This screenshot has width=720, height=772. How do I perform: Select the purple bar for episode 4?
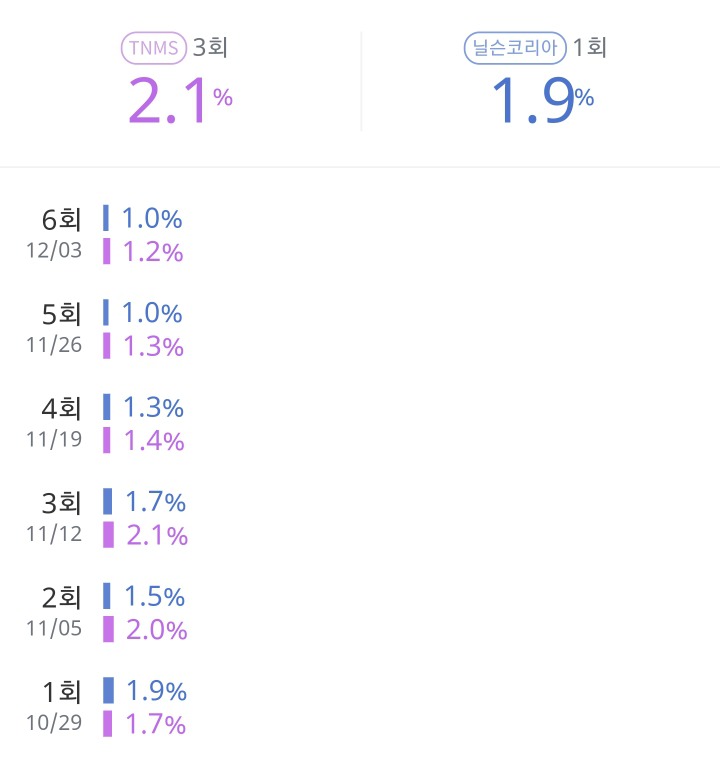[109, 441]
